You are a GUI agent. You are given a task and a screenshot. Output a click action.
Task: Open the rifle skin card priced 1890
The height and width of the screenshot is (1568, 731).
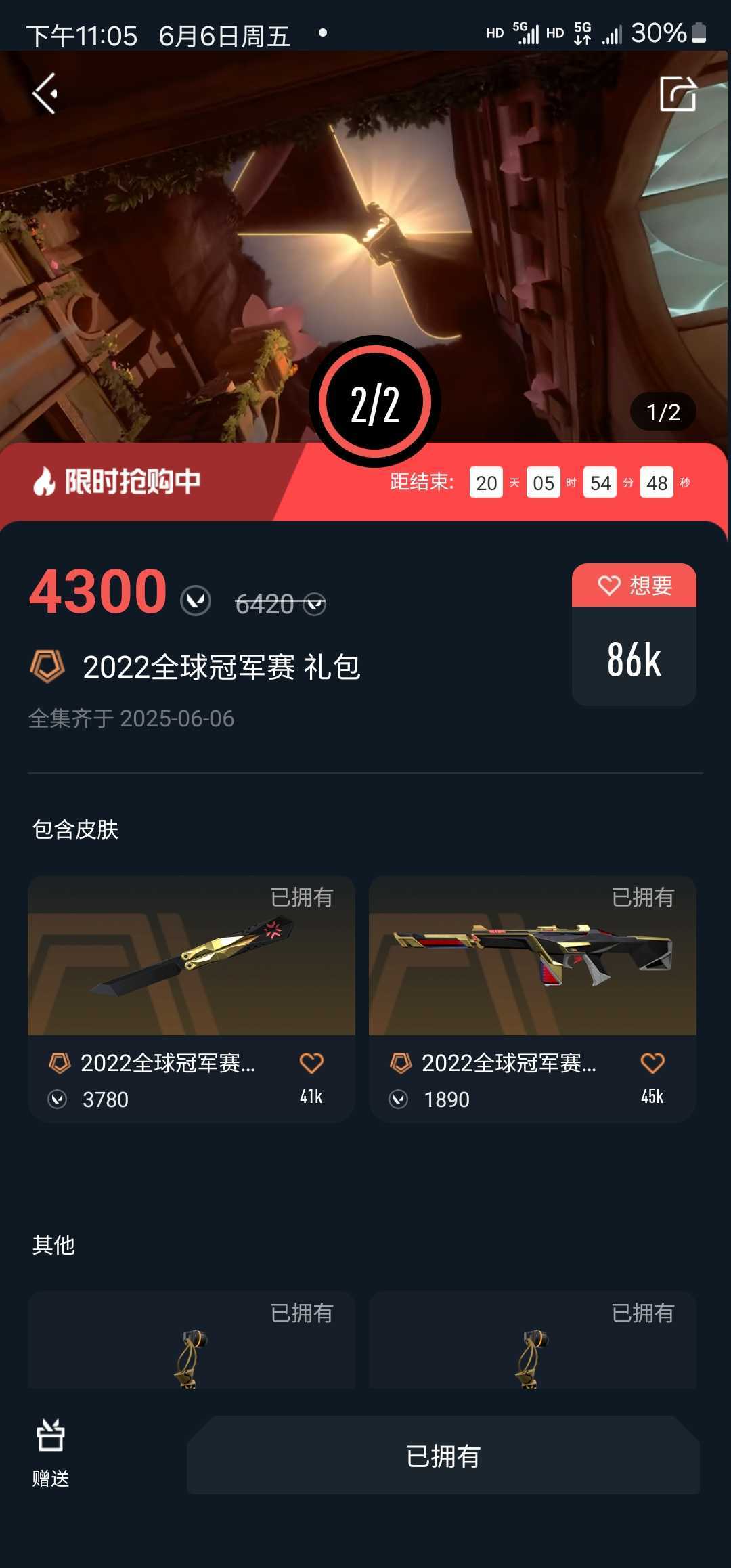tap(533, 999)
